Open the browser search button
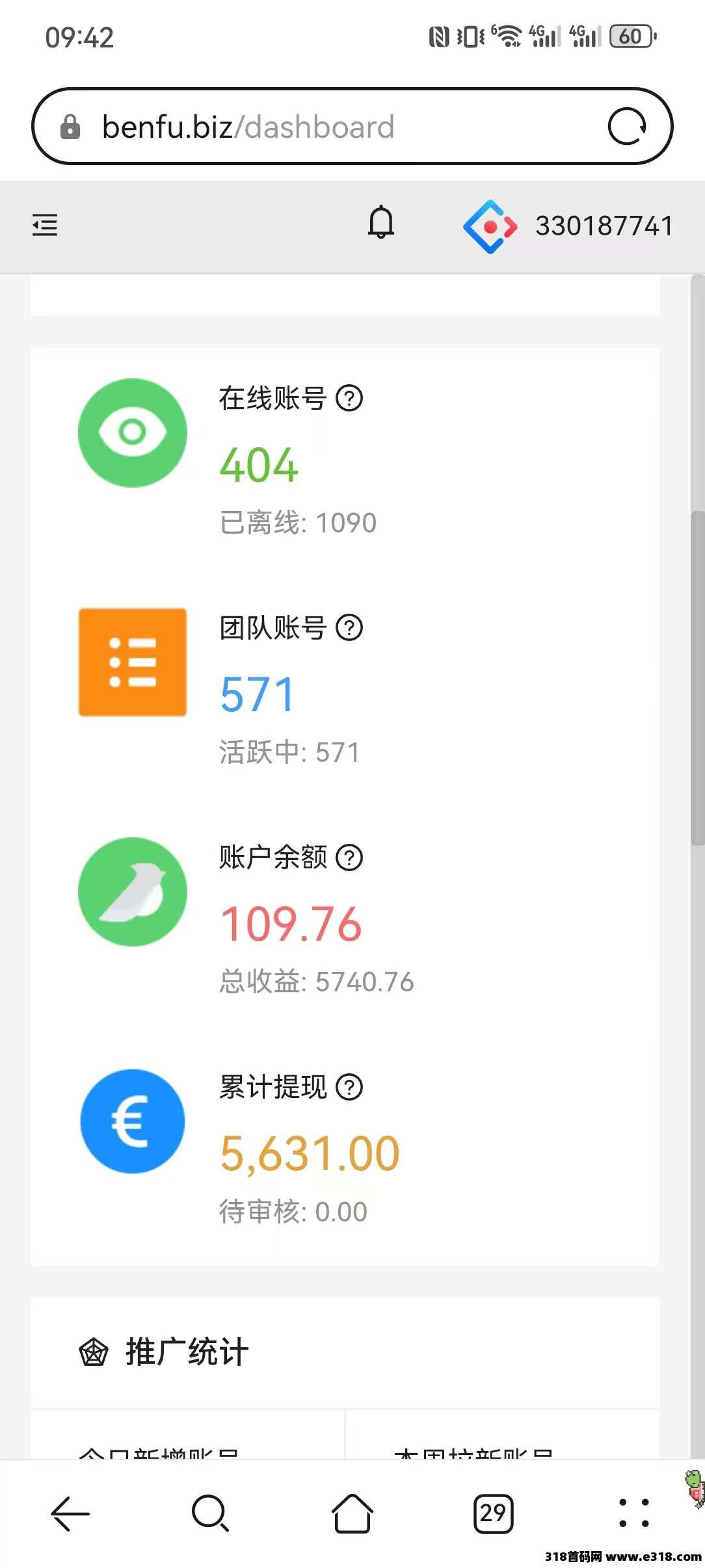This screenshot has height=1568, width=705. point(211,1513)
